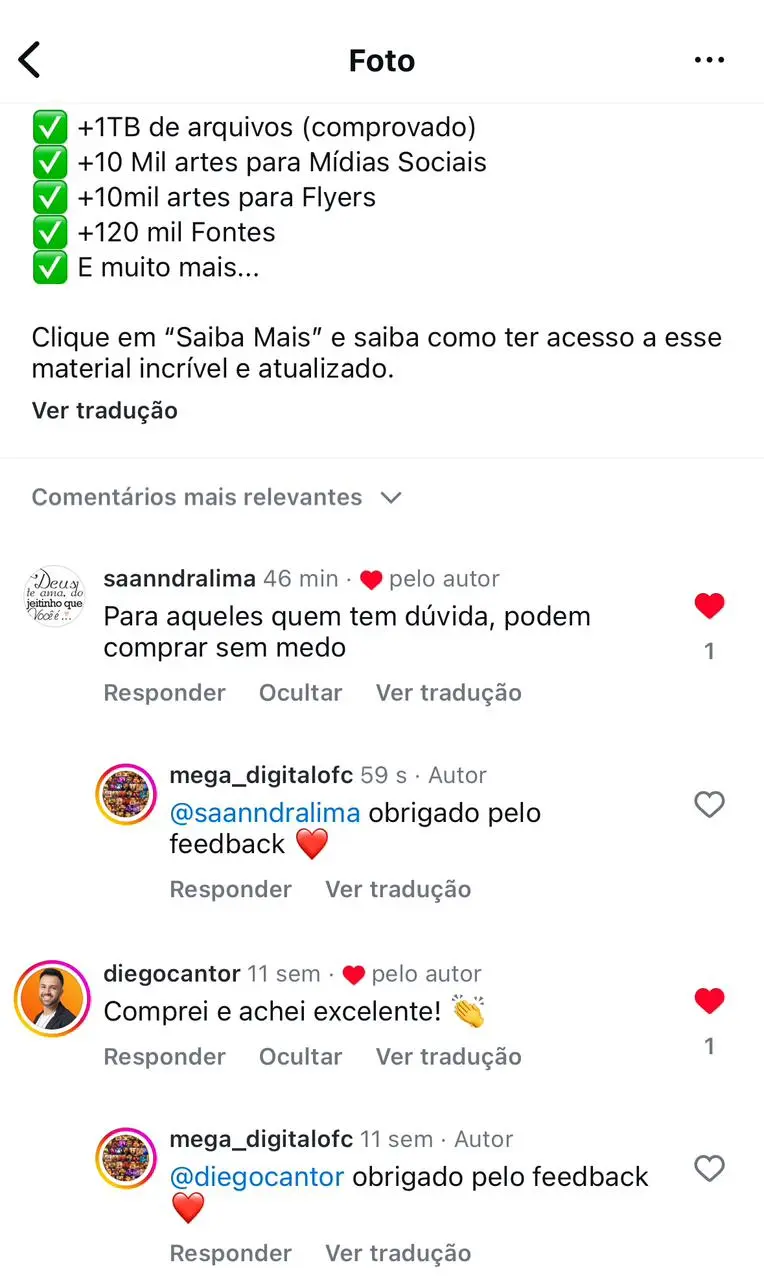The image size is (764, 1280).
Task: Like mega_digitalofc's first reply heart icon
Action: [709, 805]
